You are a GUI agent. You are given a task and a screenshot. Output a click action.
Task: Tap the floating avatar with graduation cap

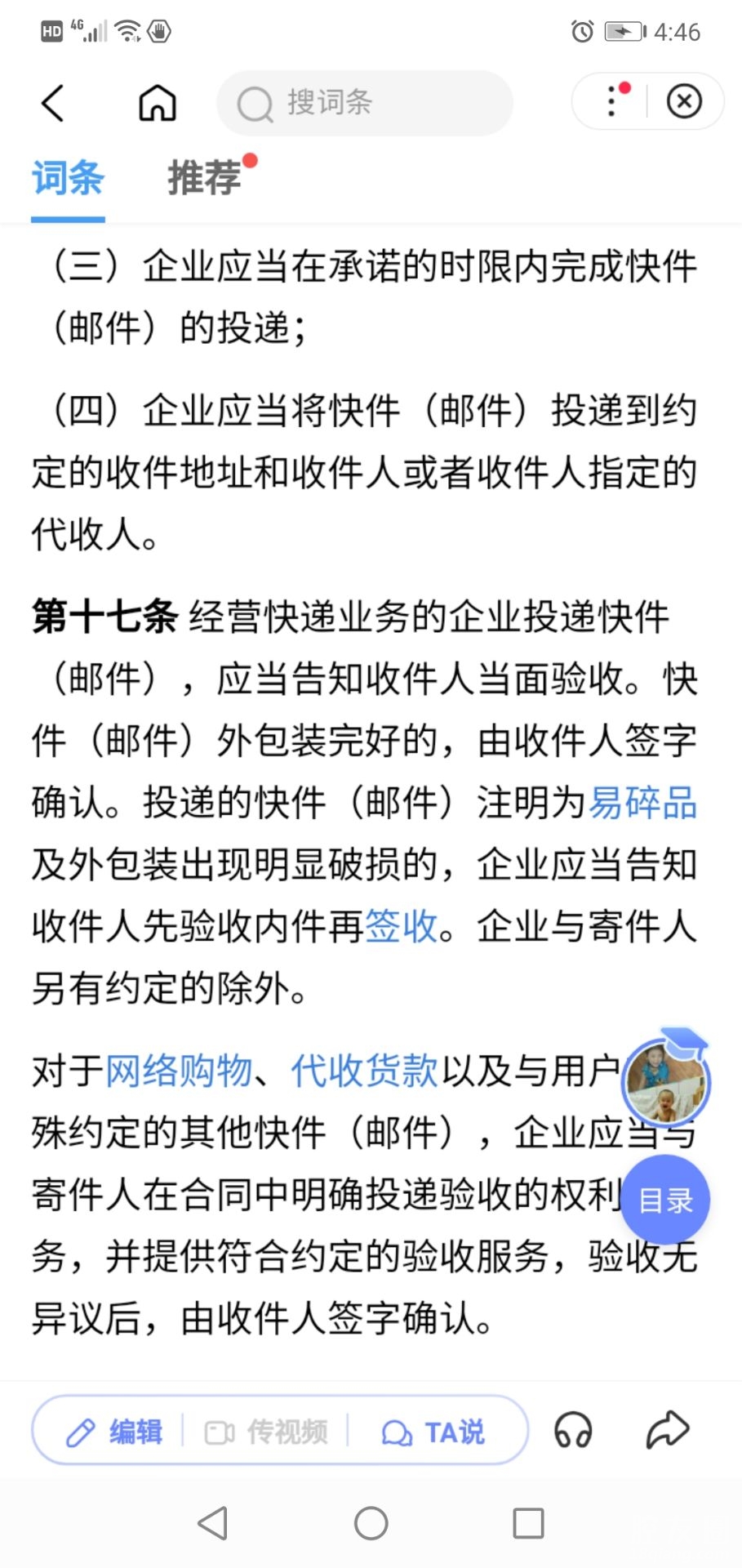pyautogui.click(x=665, y=1082)
